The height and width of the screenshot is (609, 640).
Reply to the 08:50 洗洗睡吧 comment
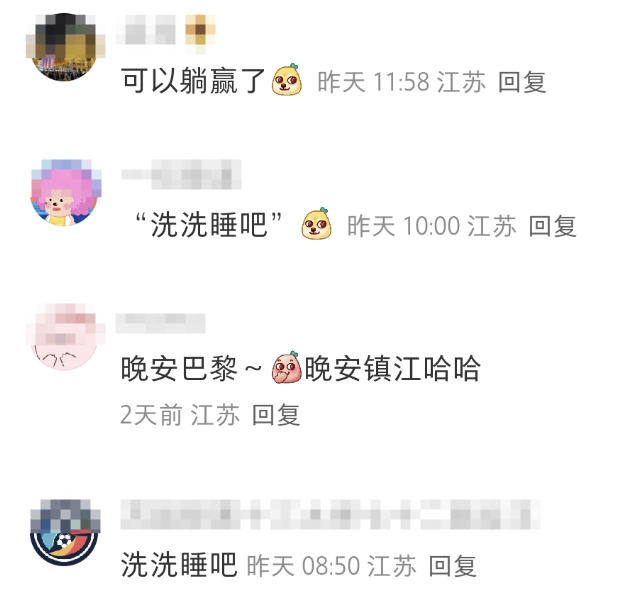point(453,566)
